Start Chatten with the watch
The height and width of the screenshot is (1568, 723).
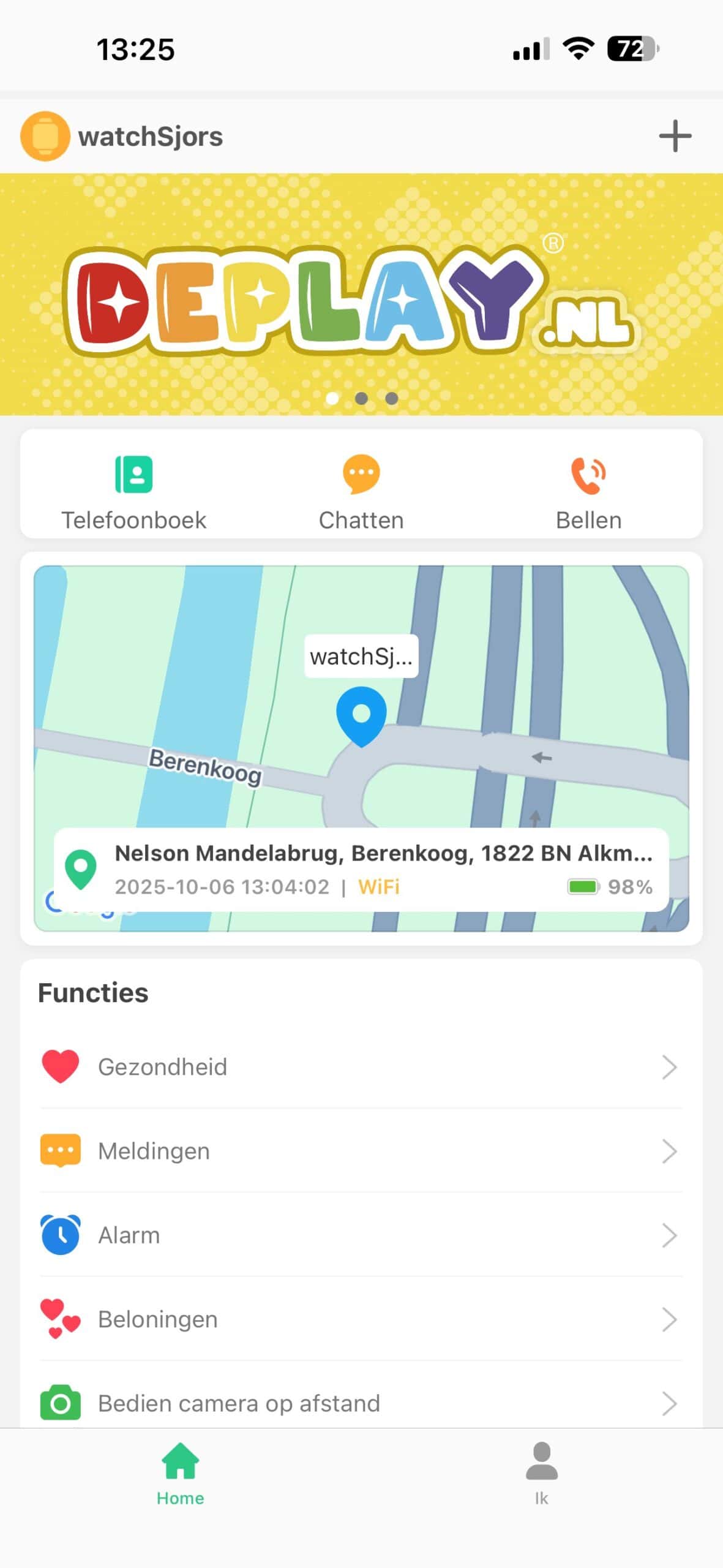tap(361, 491)
